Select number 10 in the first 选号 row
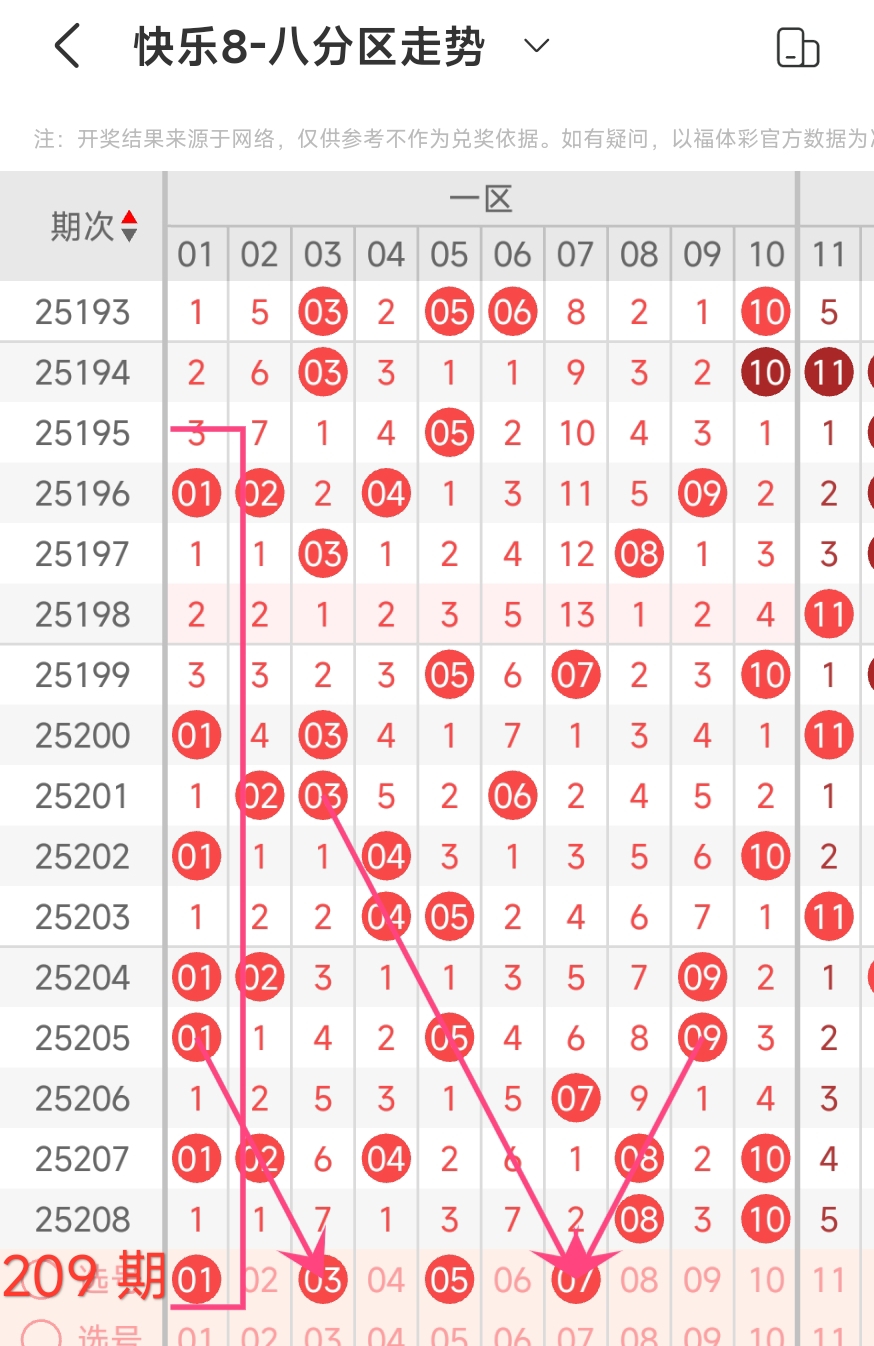The image size is (874, 1346). (766, 1280)
